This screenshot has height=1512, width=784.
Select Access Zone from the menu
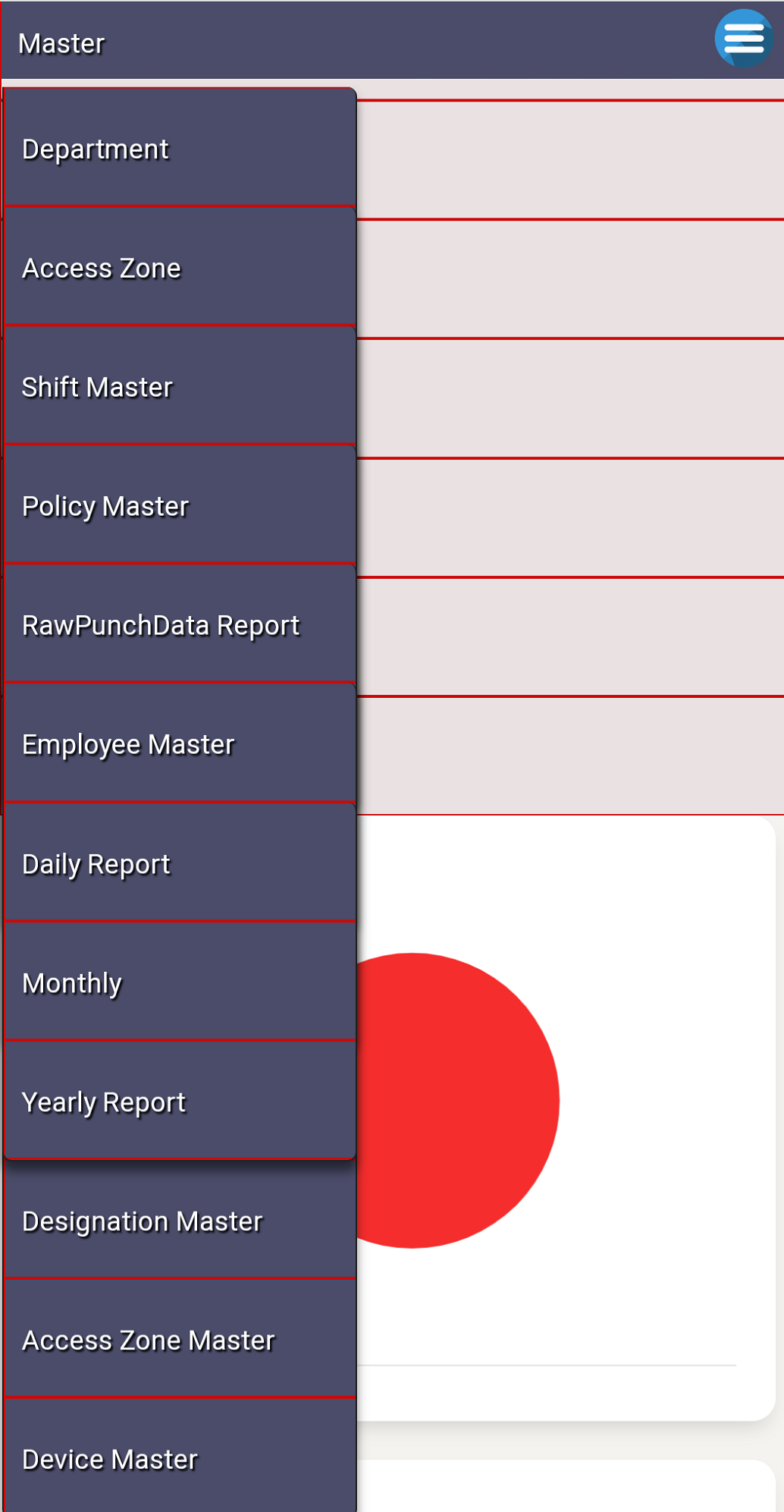click(180, 268)
